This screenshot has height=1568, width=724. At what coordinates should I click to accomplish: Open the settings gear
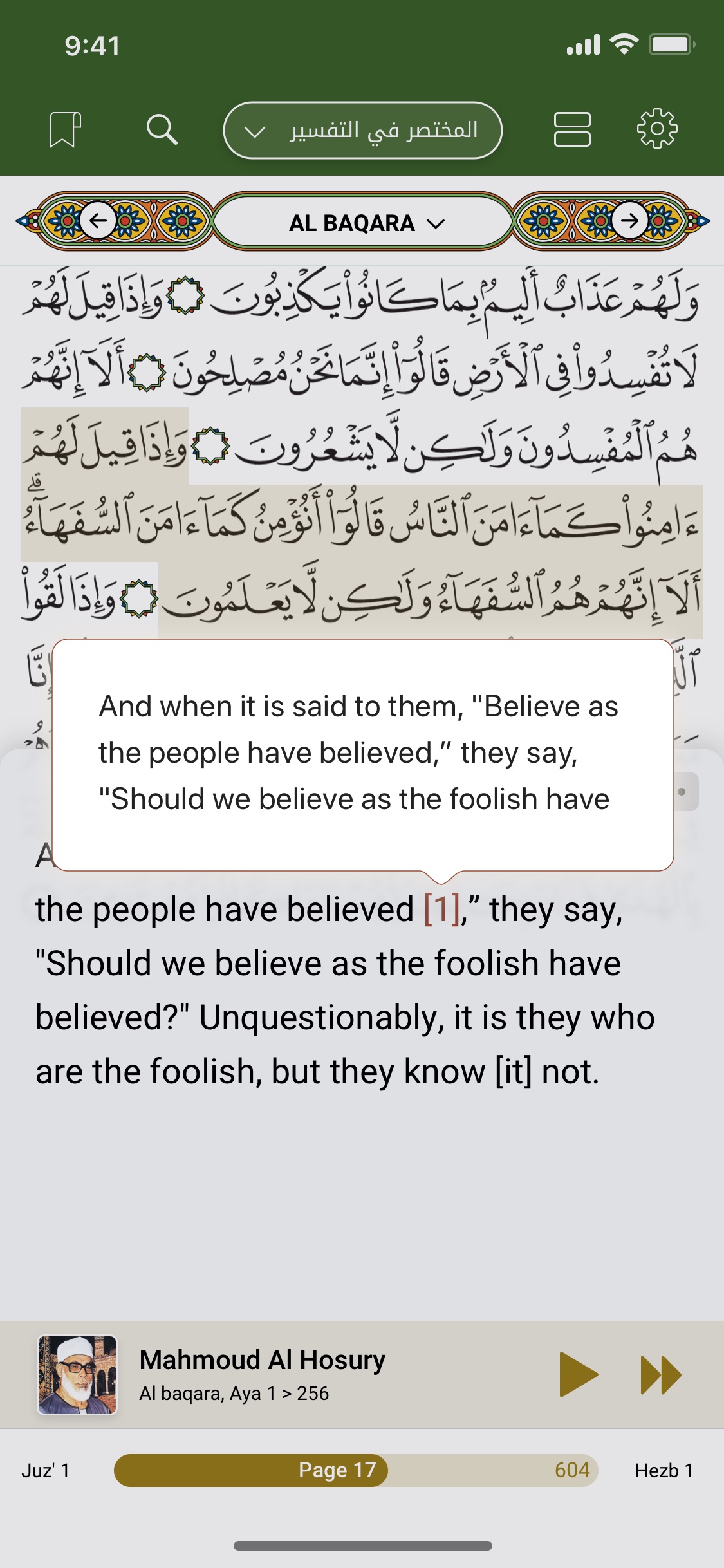click(x=657, y=129)
